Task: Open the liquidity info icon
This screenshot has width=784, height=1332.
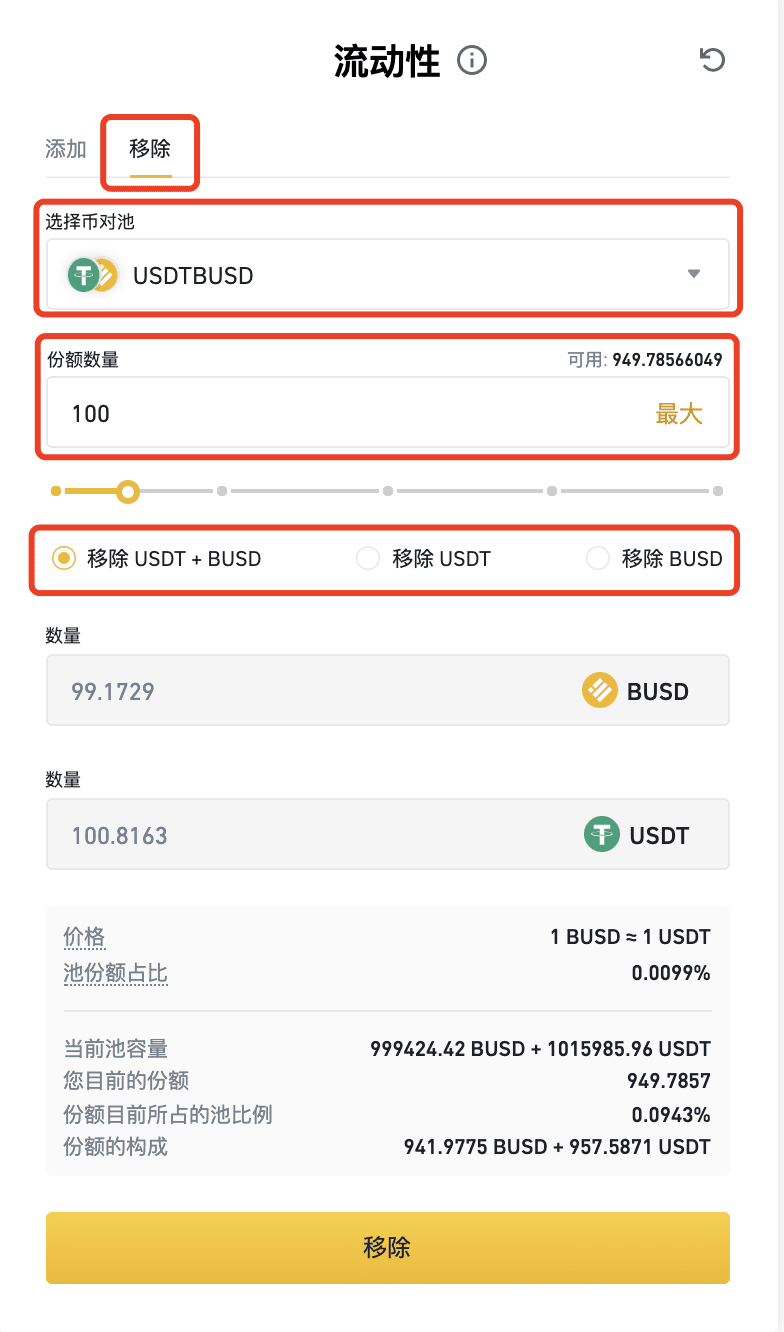Action: point(472,61)
